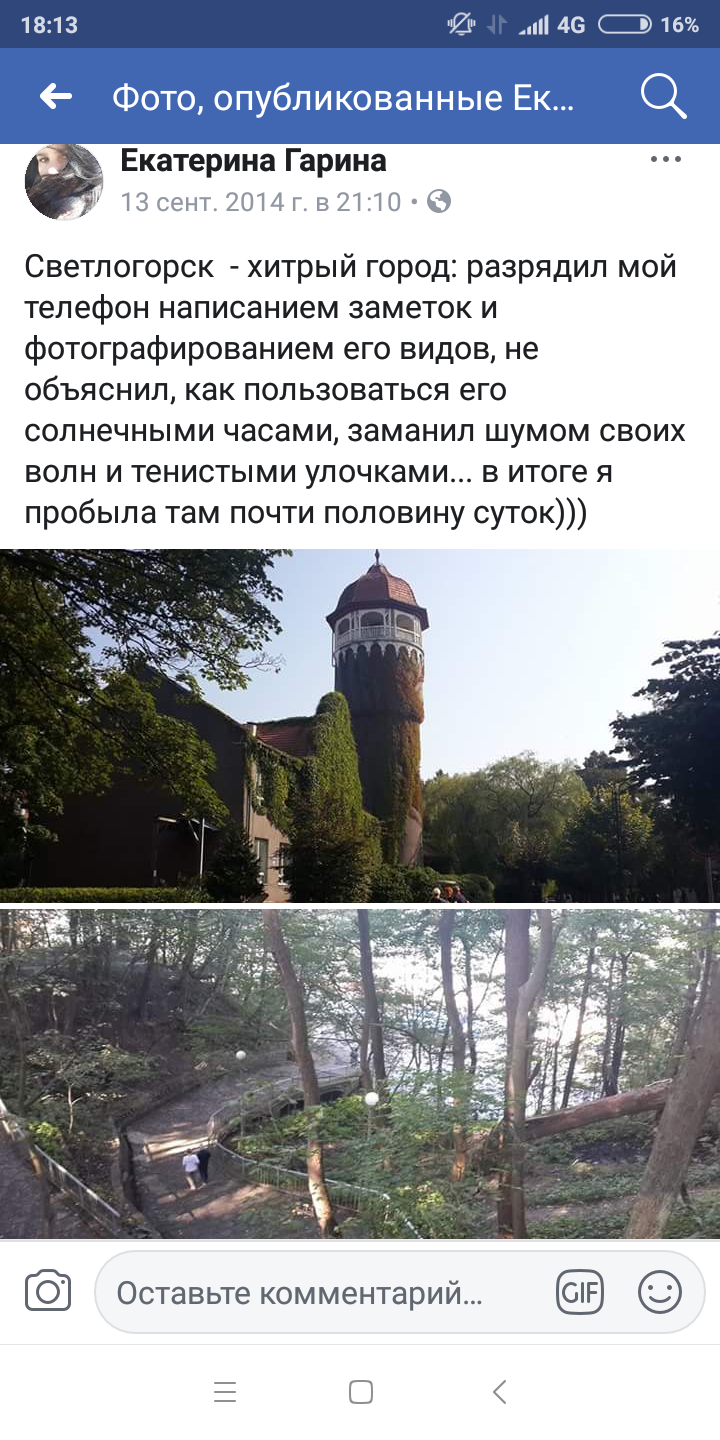Open the photo of the ivy-covered tower
Image resolution: width=720 pixels, height=1440 pixels.
[360, 726]
